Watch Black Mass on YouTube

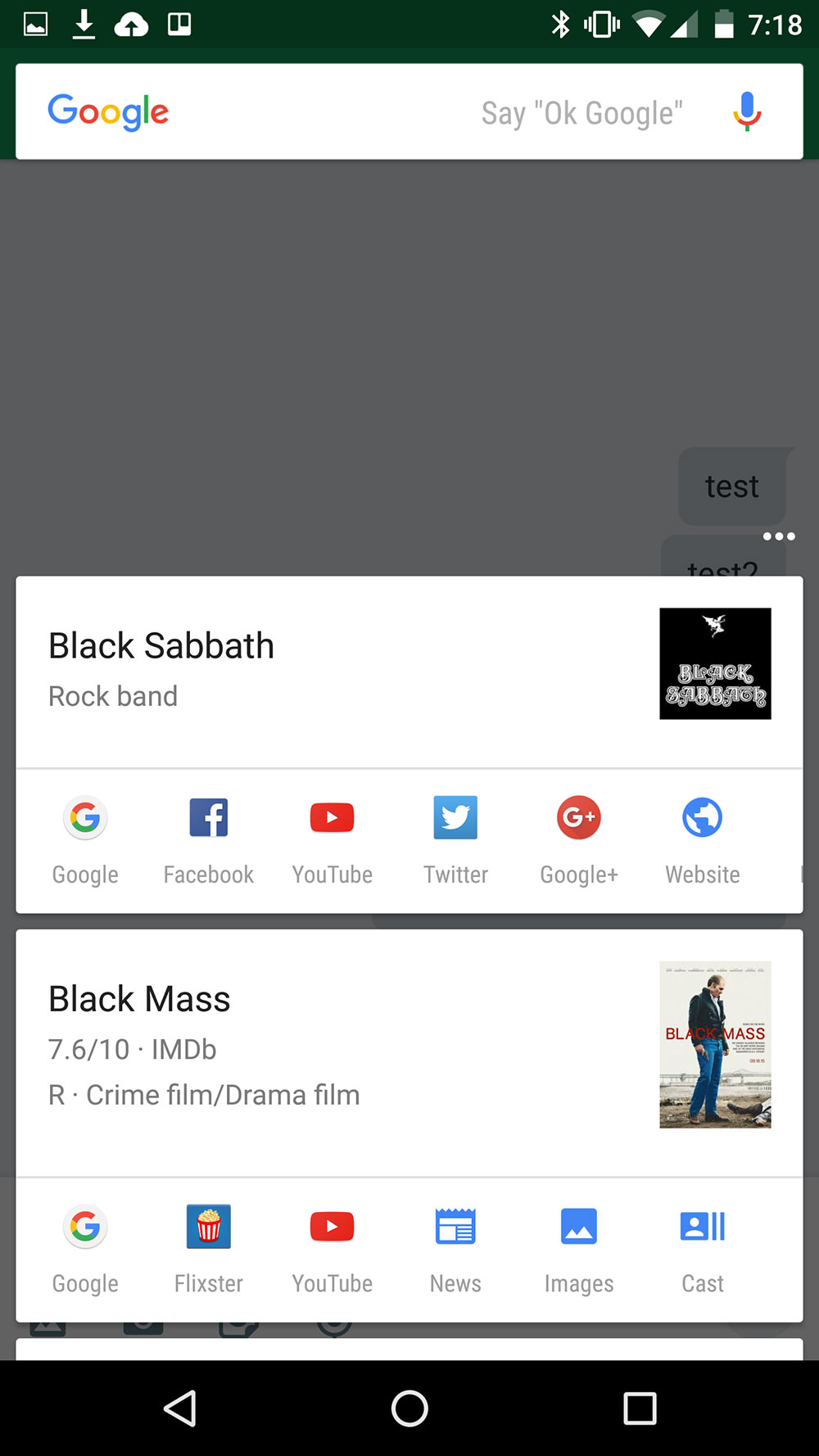333,1250
